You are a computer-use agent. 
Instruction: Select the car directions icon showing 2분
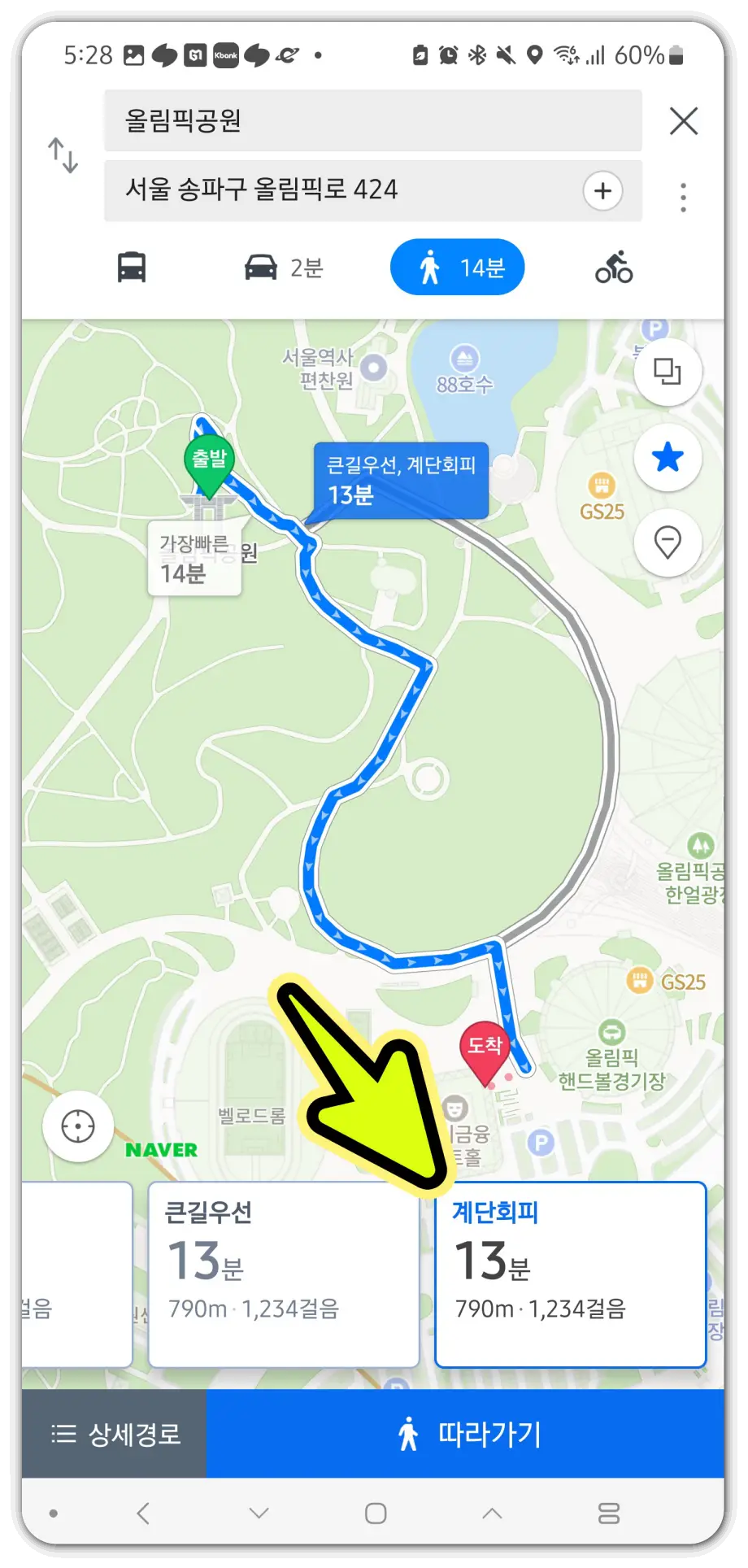(280, 266)
